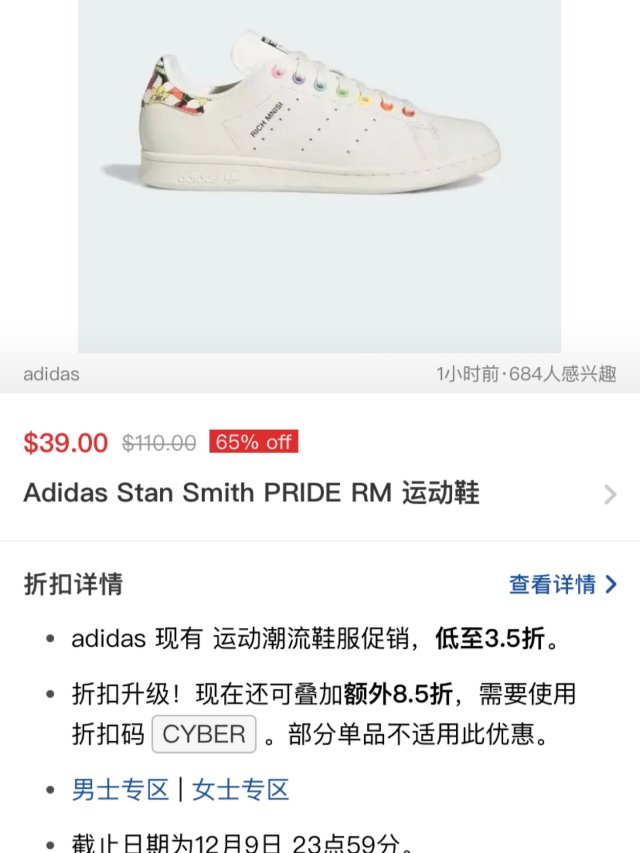Copy the CYBER discount code
Image resolution: width=640 pixels, height=853 pixels.
(x=204, y=735)
